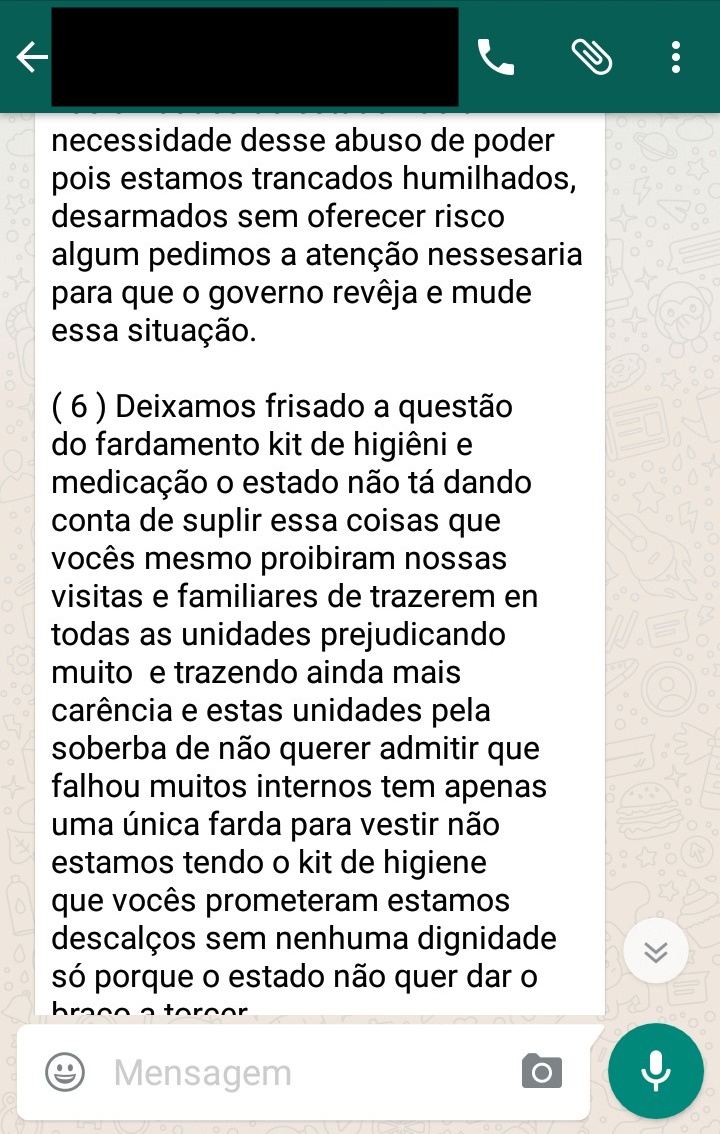The width and height of the screenshot is (720, 1134).
Task: Open the attachment paperclip menu
Action: pos(591,57)
